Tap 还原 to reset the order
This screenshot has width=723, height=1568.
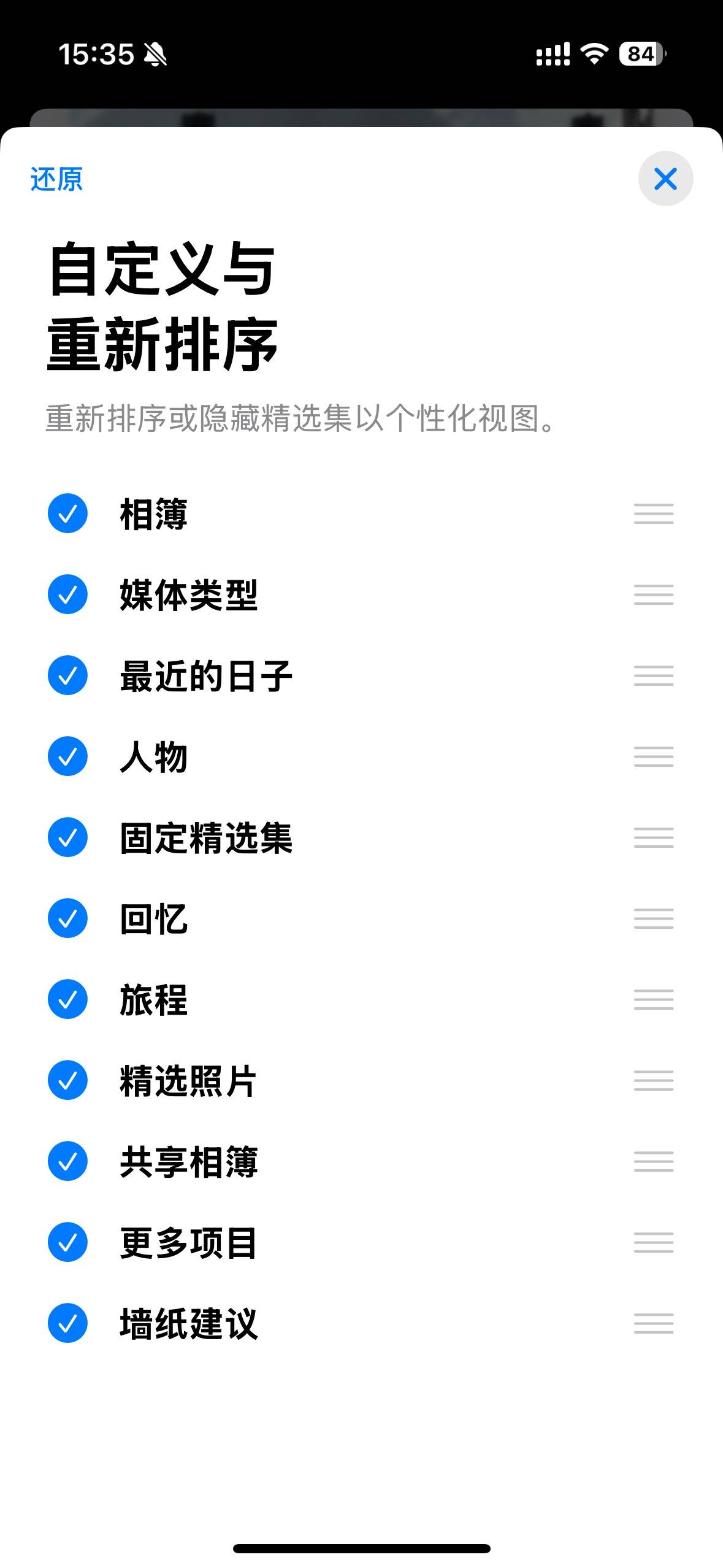click(x=56, y=180)
